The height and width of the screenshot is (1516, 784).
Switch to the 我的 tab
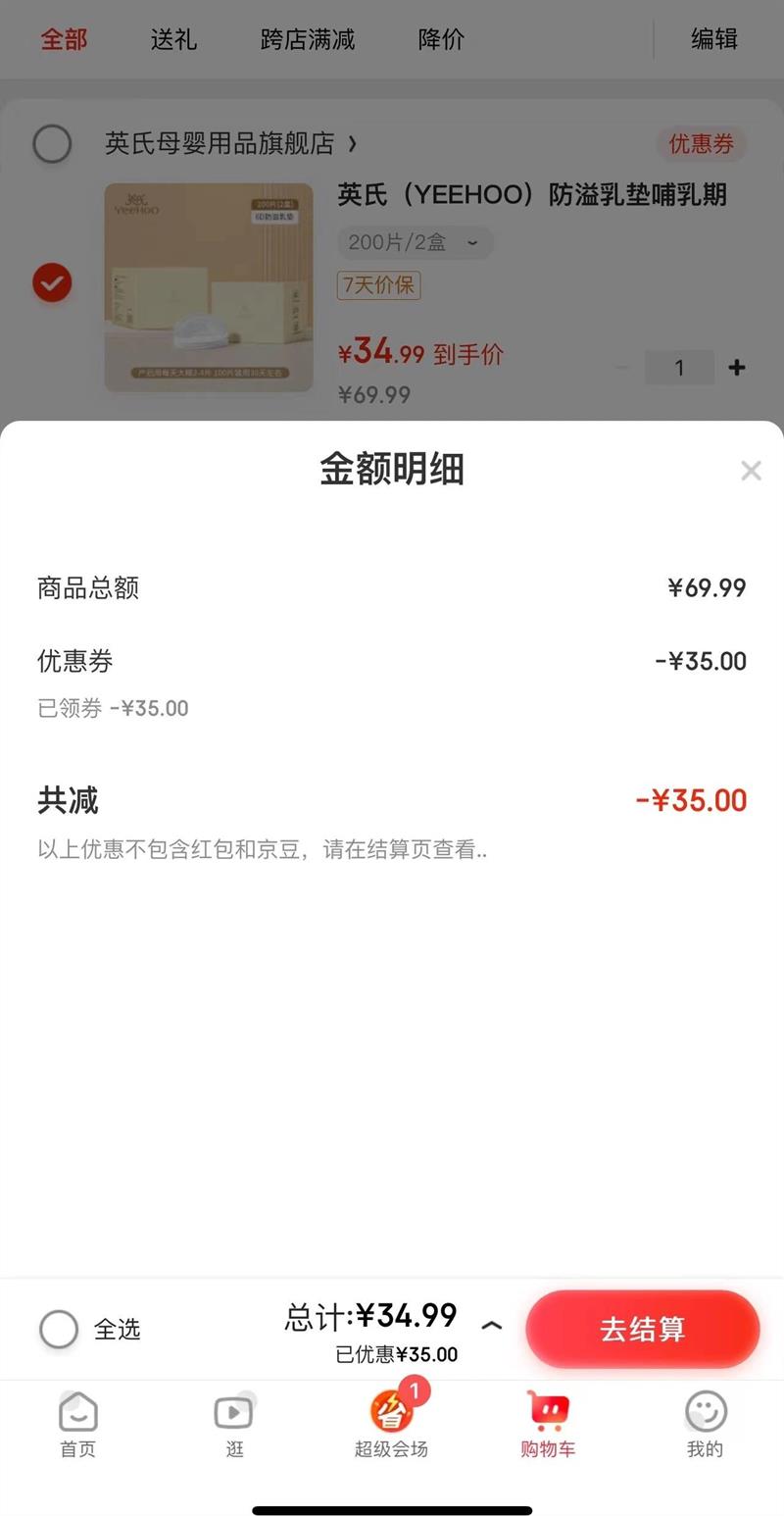coord(705,1425)
